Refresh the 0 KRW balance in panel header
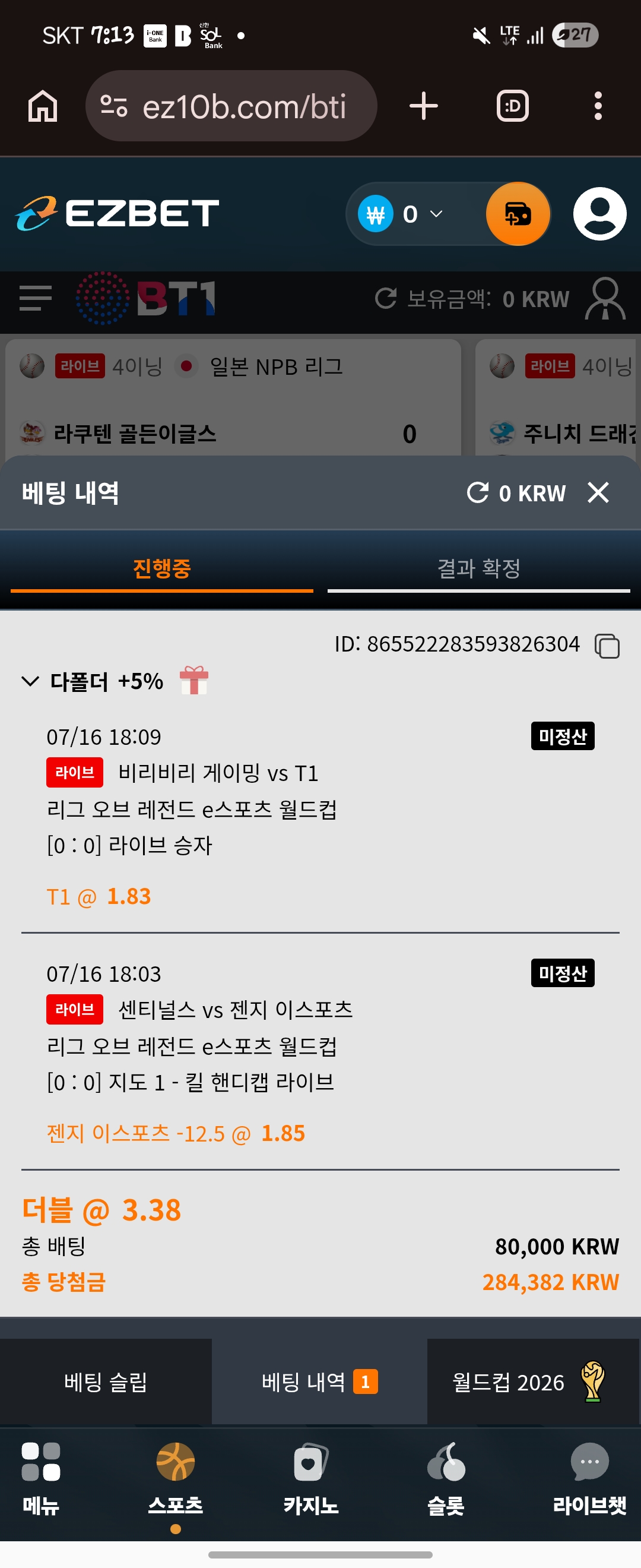This screenshot has height=1568, width=641. [477, 492]
